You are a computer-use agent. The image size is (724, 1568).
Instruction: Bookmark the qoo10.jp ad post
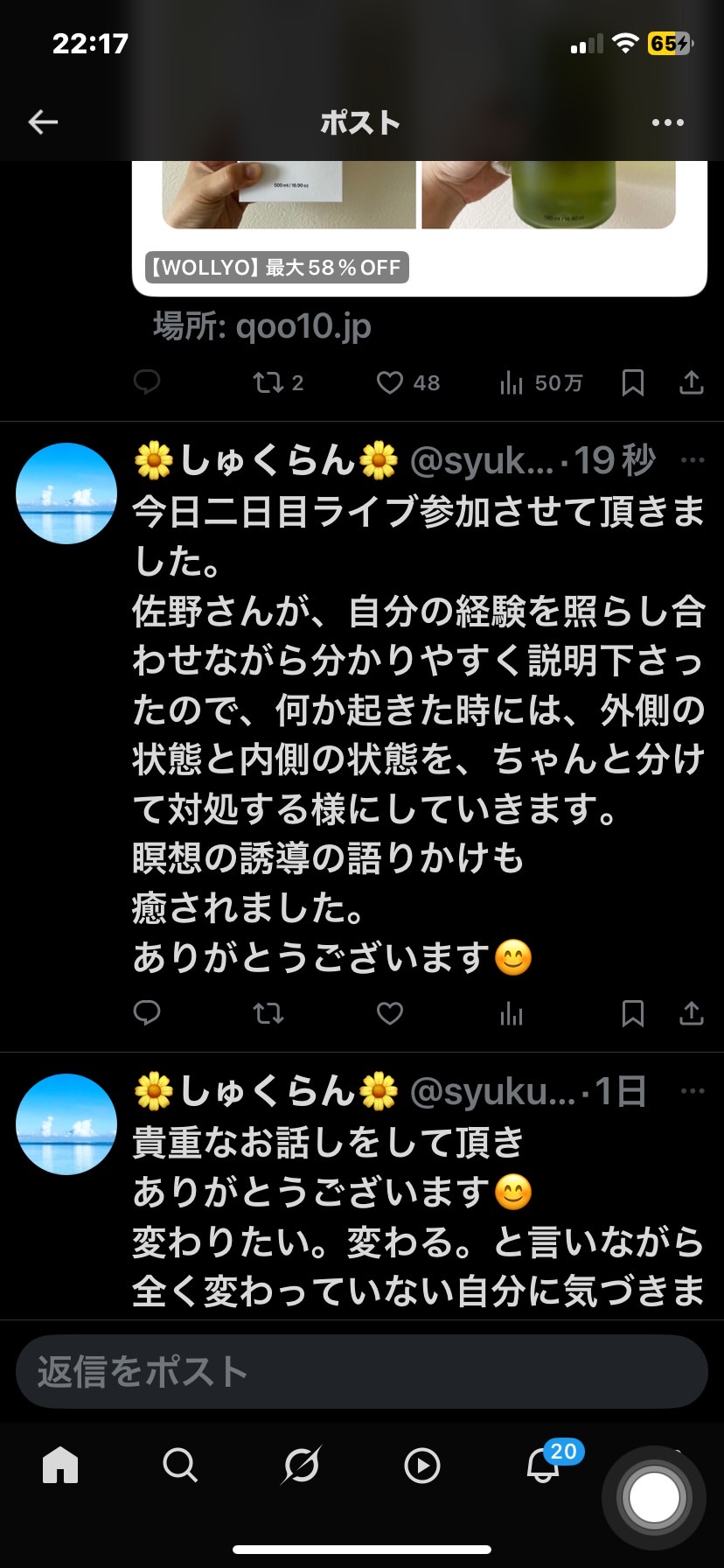(633, 383)
